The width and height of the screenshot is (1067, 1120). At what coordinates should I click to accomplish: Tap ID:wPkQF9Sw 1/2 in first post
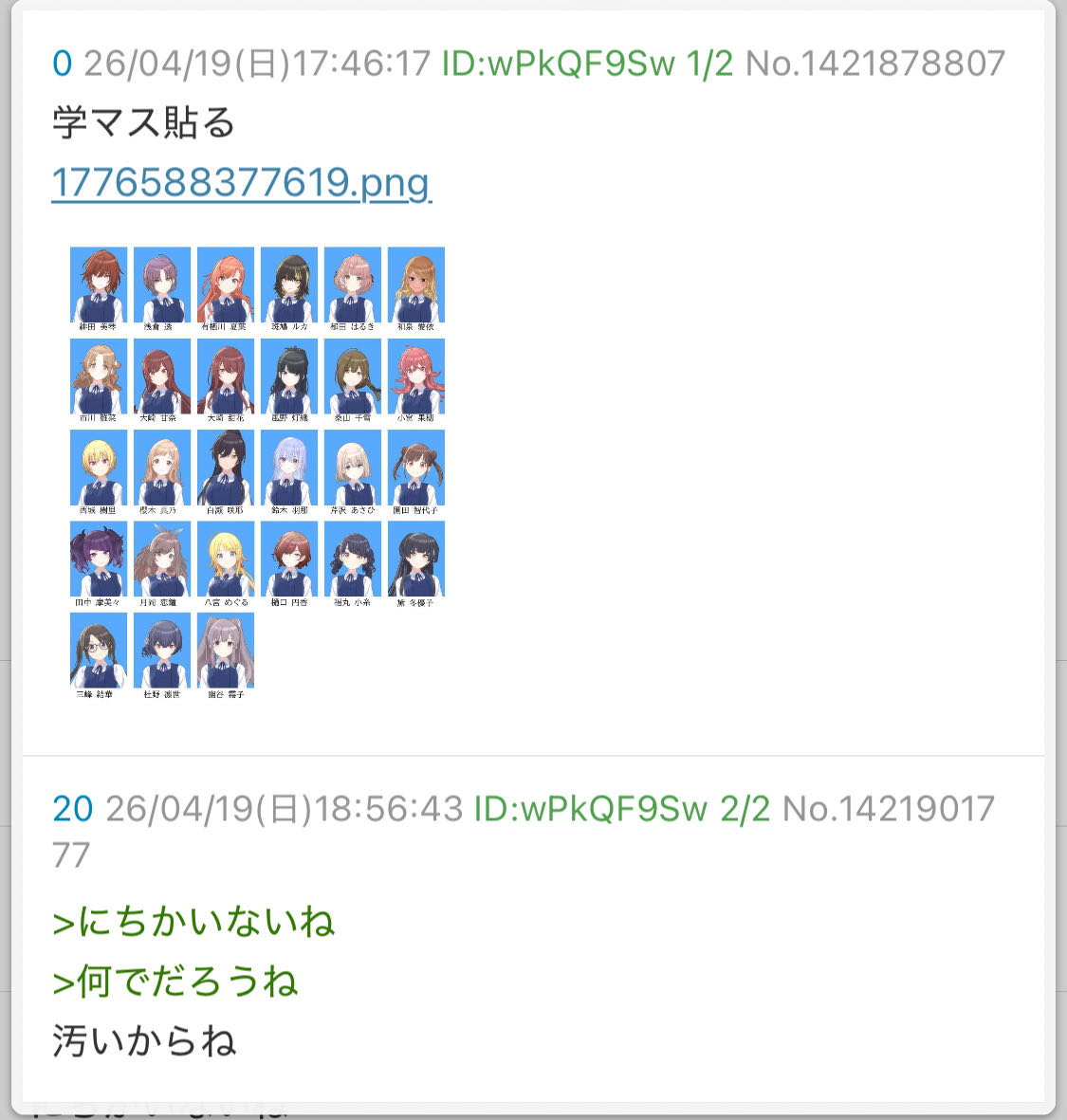point(587,64)
